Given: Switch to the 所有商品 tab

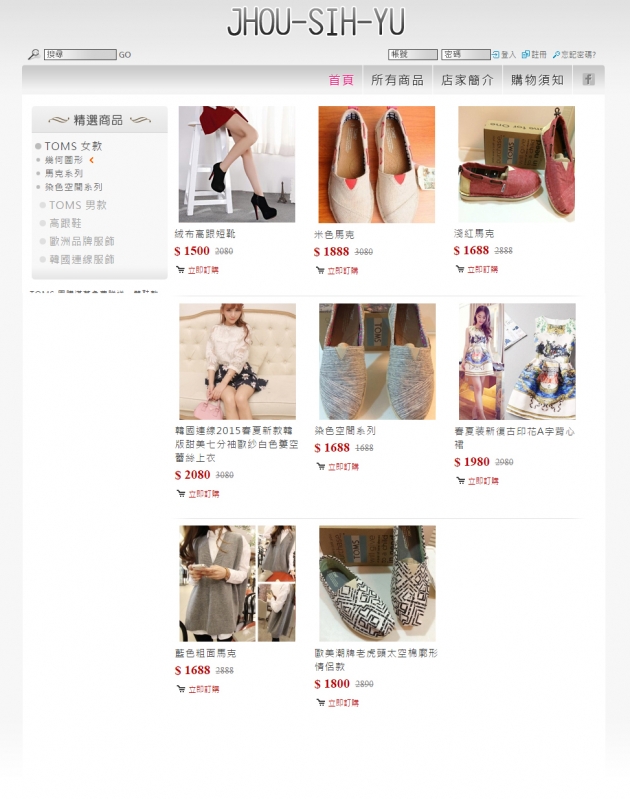Looking at the screenshot, I should coord(397,80).
